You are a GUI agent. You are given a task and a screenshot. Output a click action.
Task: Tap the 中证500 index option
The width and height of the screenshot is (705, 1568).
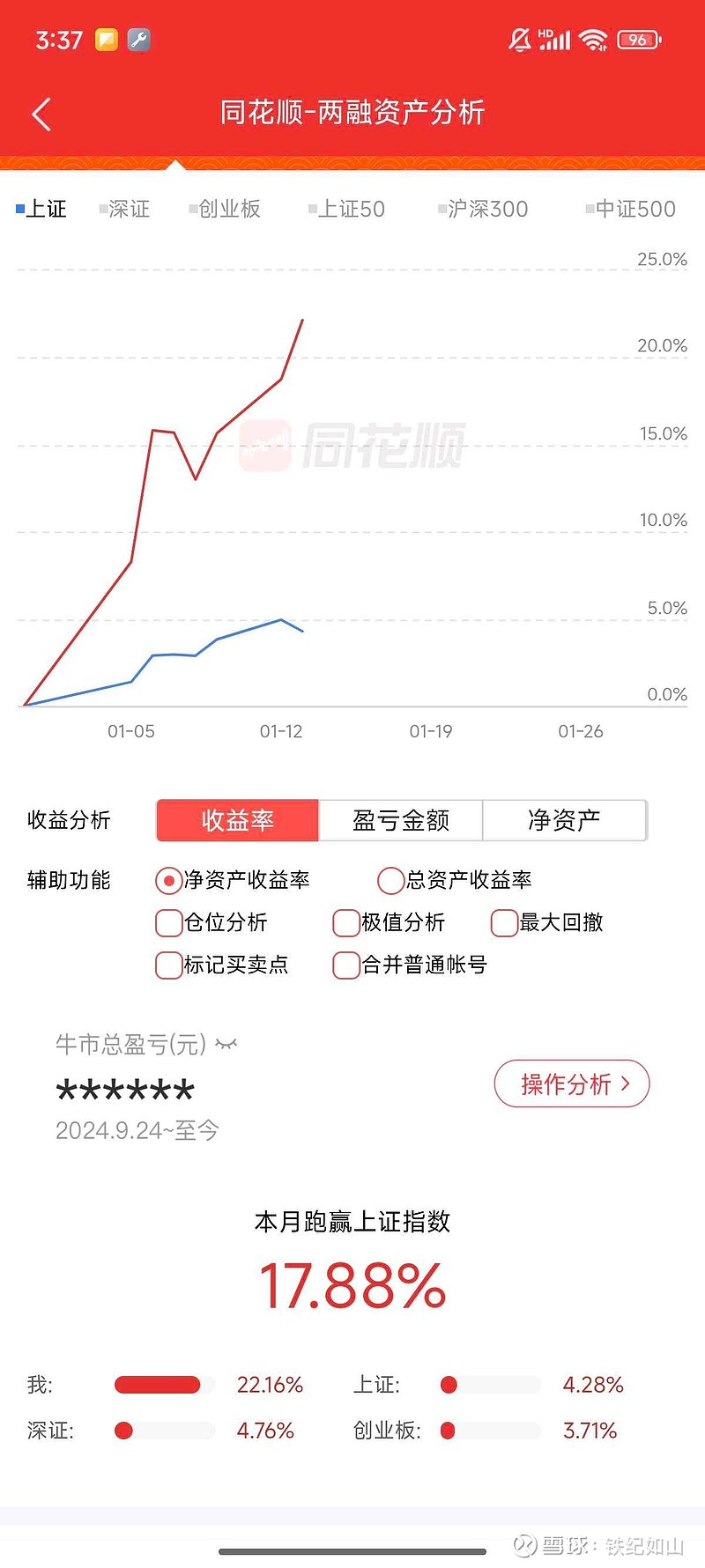[x=631, y=209]
